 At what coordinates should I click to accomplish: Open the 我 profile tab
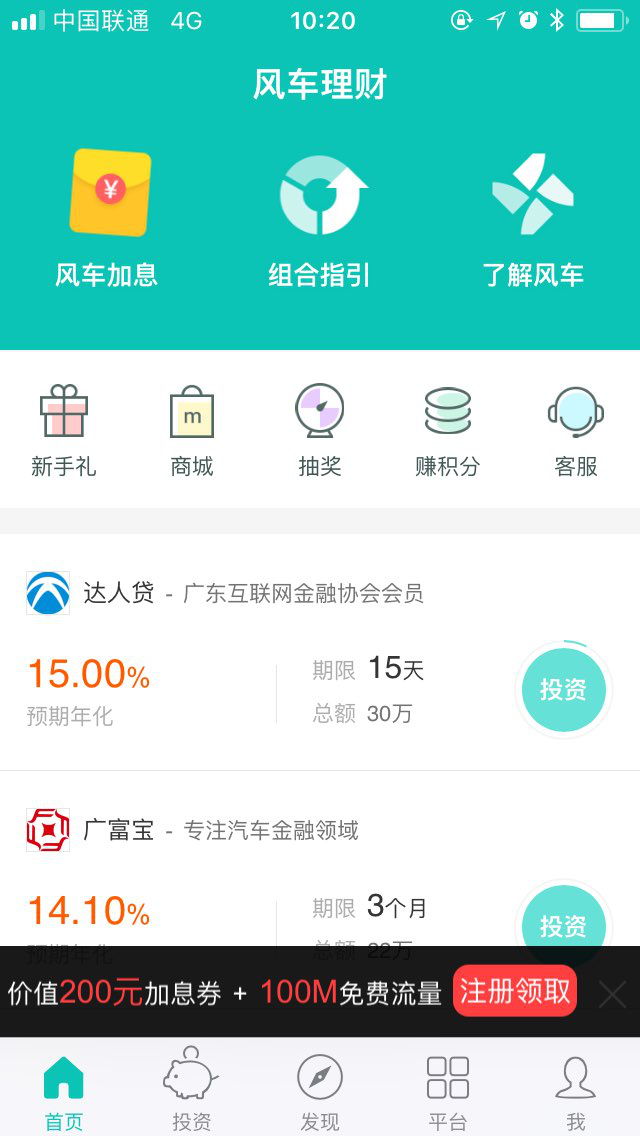[x=576, y=1092]
